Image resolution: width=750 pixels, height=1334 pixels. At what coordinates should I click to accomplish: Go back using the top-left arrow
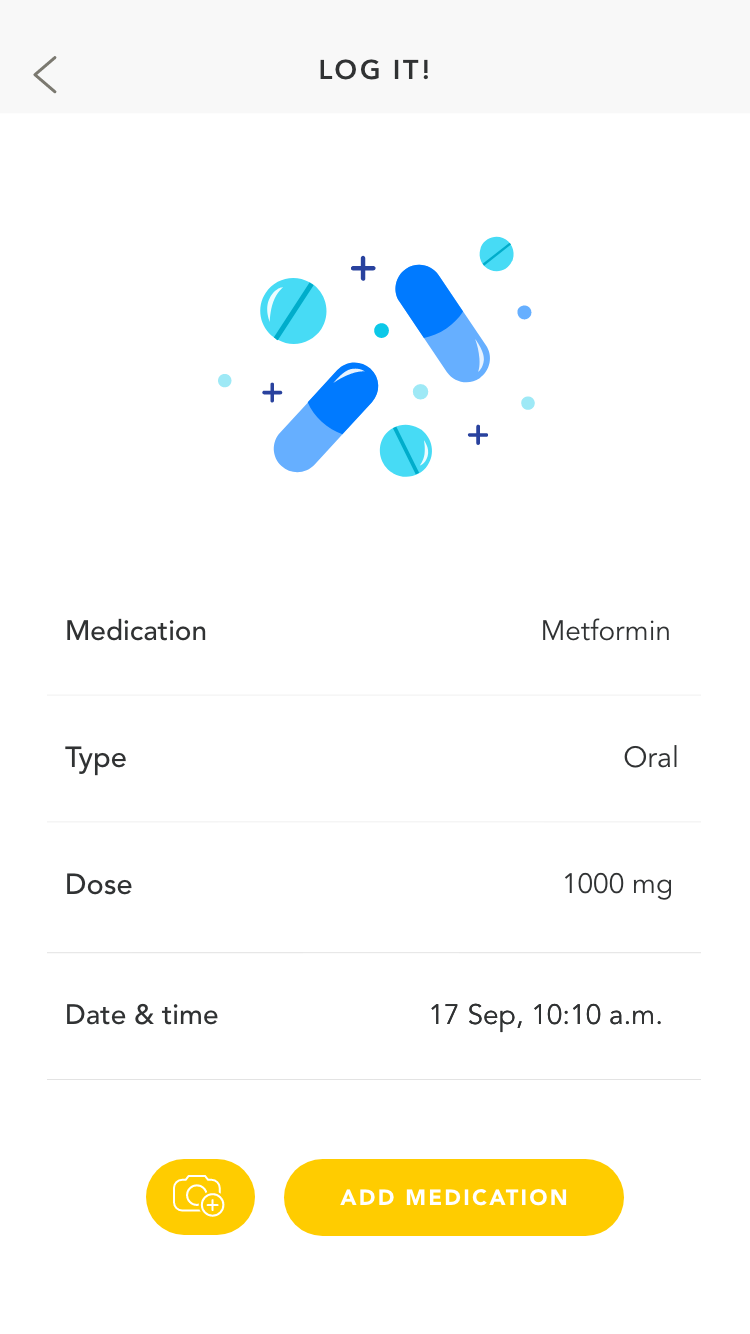click(45, 74)
